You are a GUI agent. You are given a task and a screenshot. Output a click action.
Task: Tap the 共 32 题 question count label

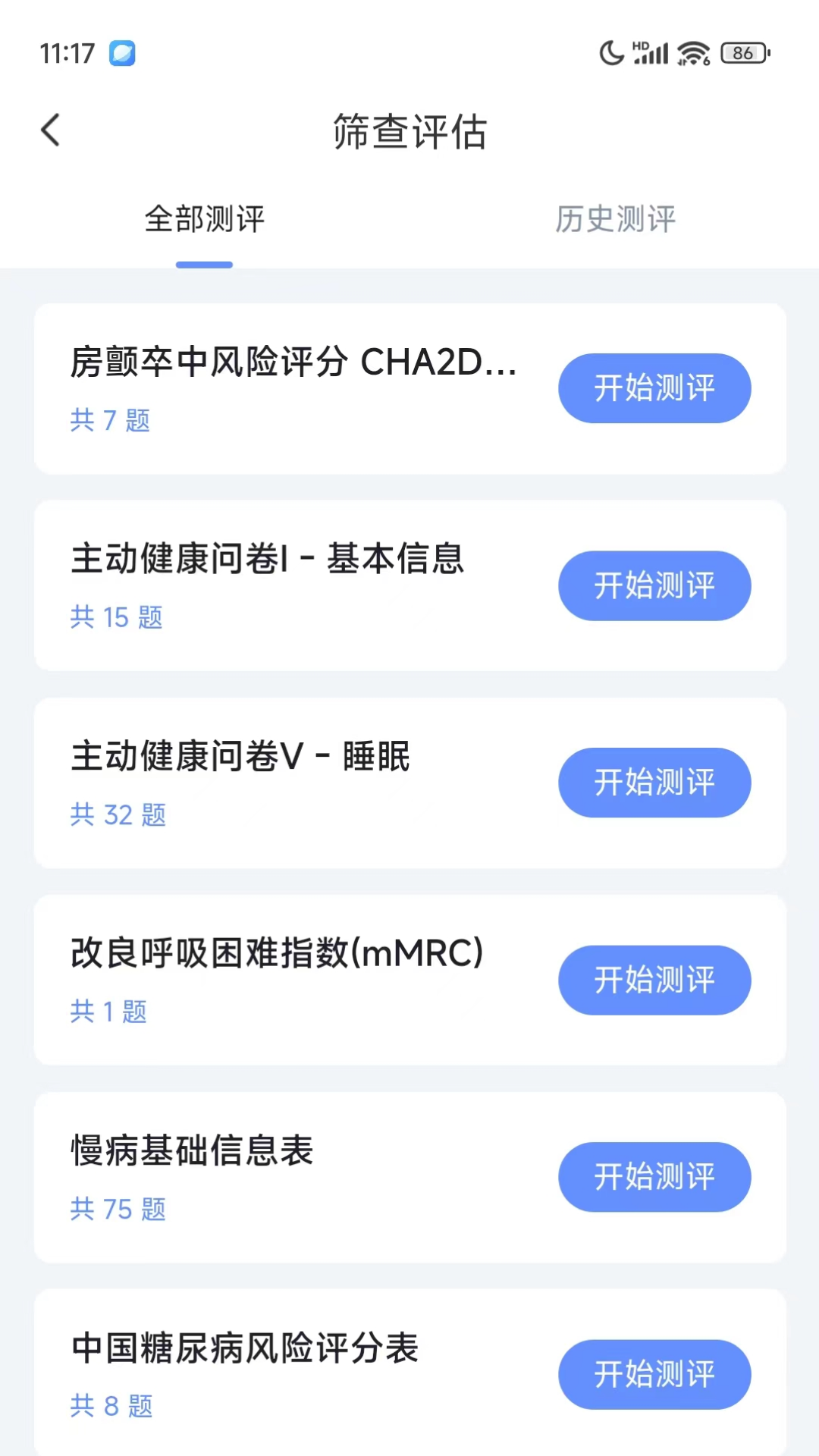tap(118, 814)
